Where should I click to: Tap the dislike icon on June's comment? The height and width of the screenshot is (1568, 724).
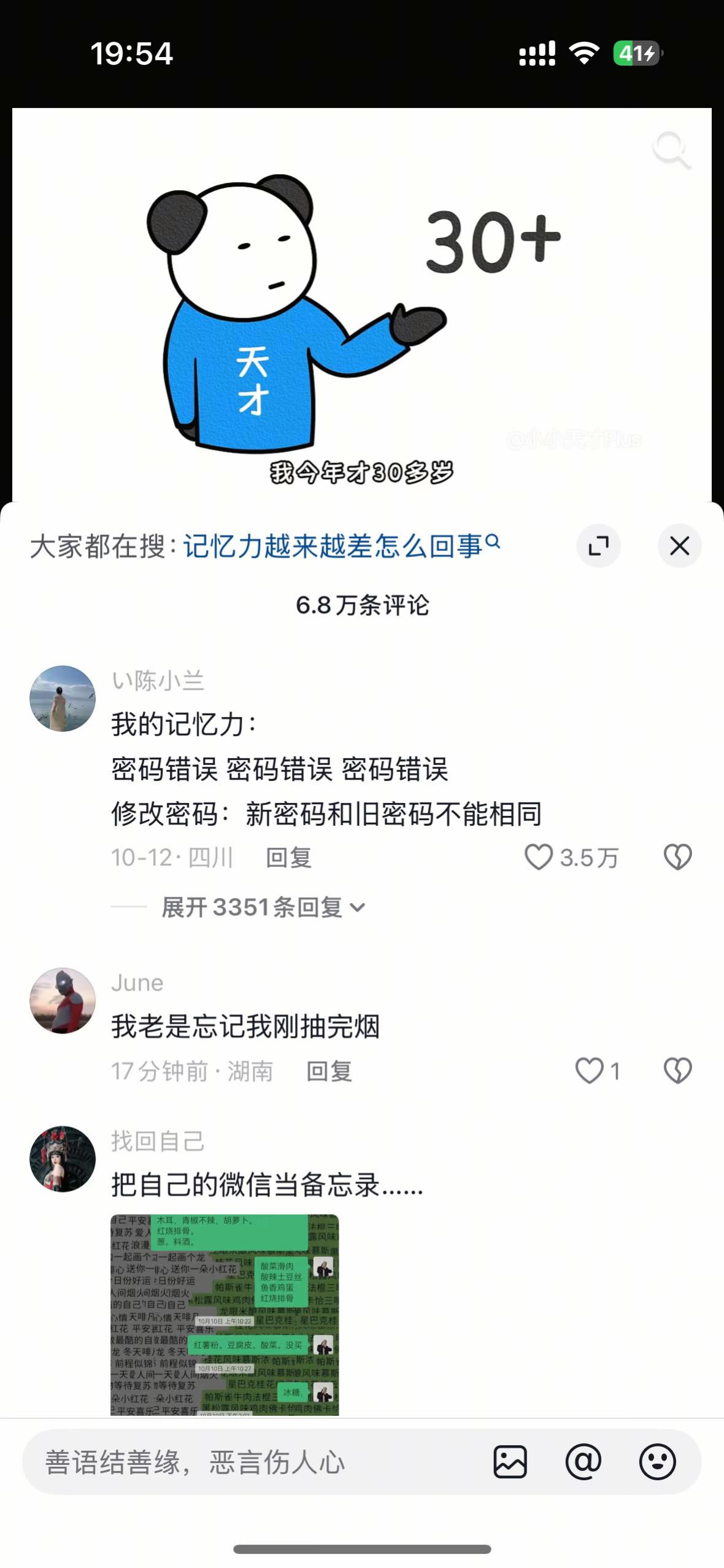click(679, 1070)
